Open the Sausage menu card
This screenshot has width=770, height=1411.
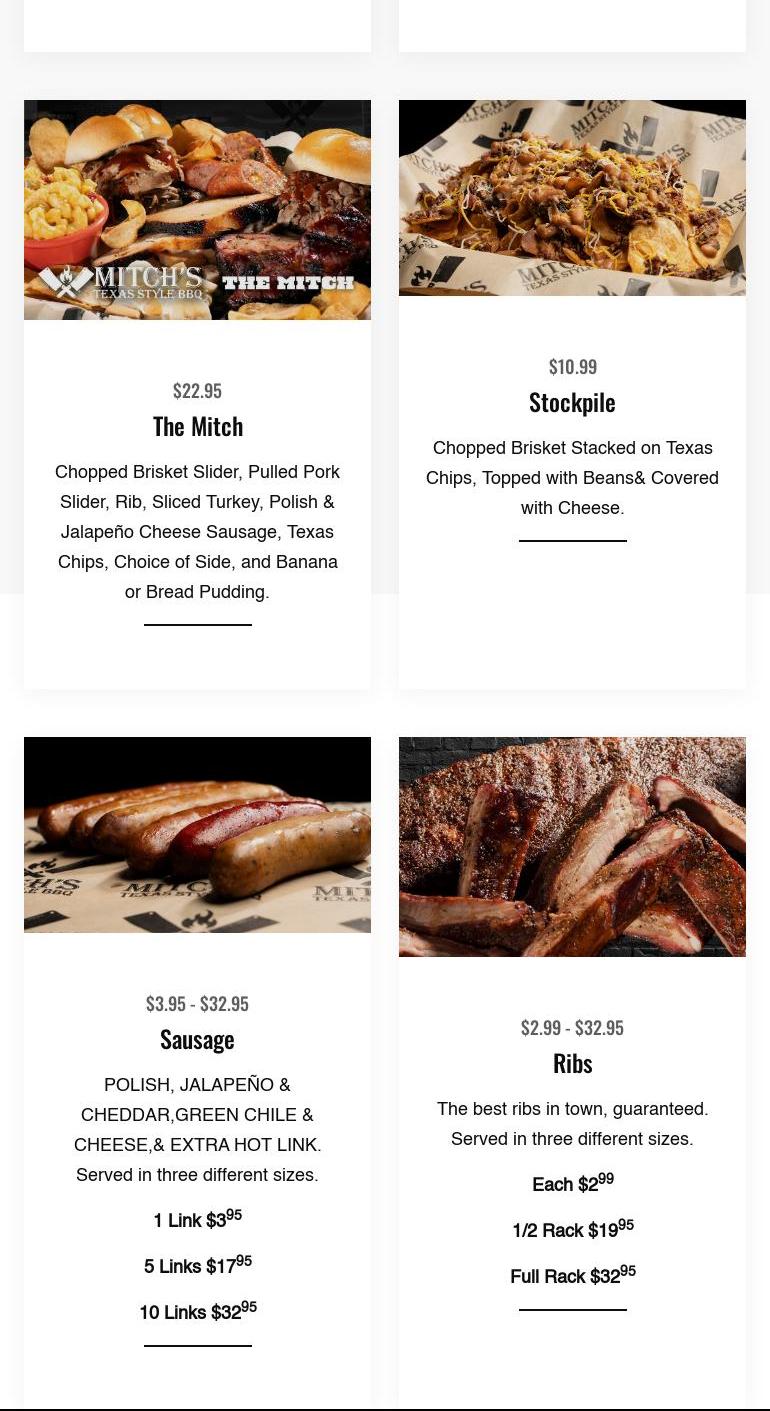(x=197, y=1039)
